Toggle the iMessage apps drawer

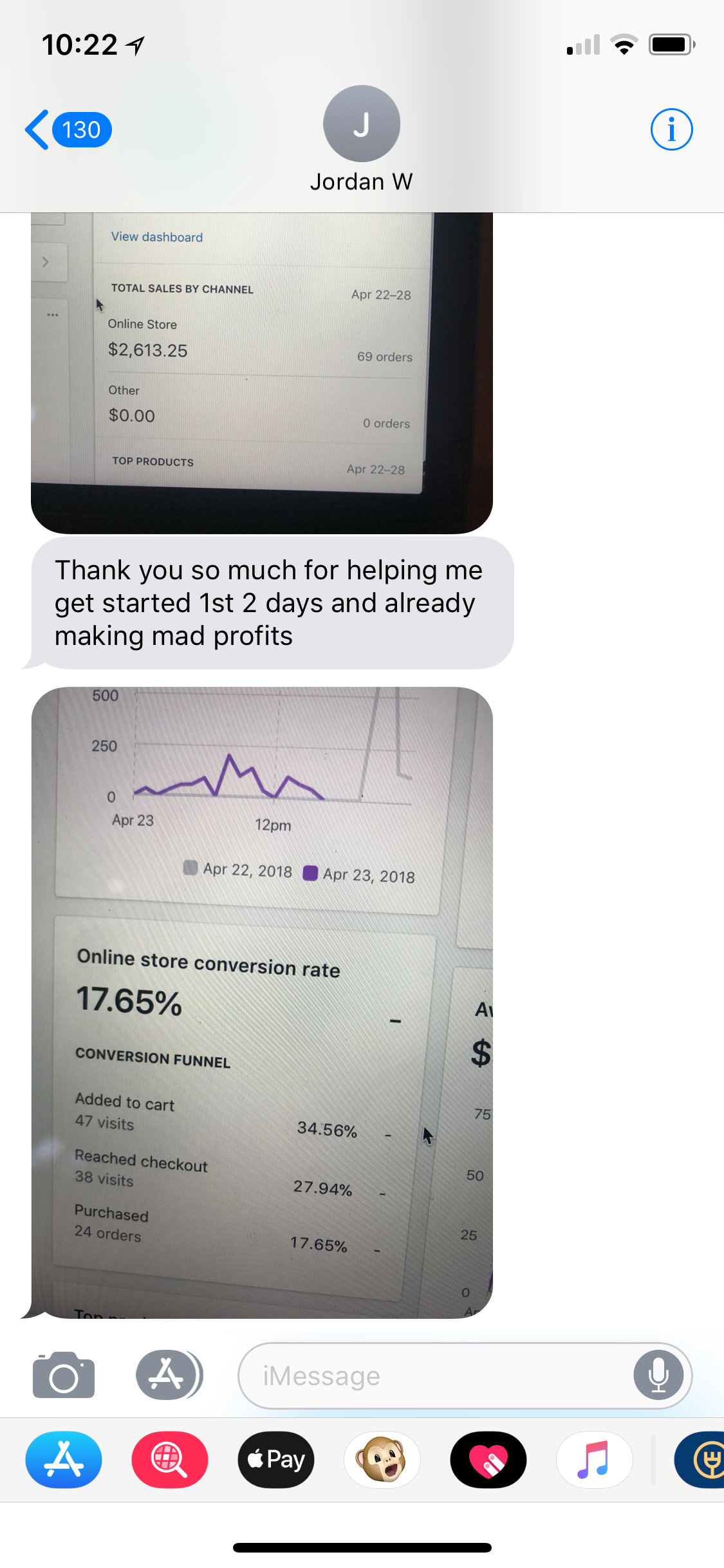click(x=169, y=1375)
